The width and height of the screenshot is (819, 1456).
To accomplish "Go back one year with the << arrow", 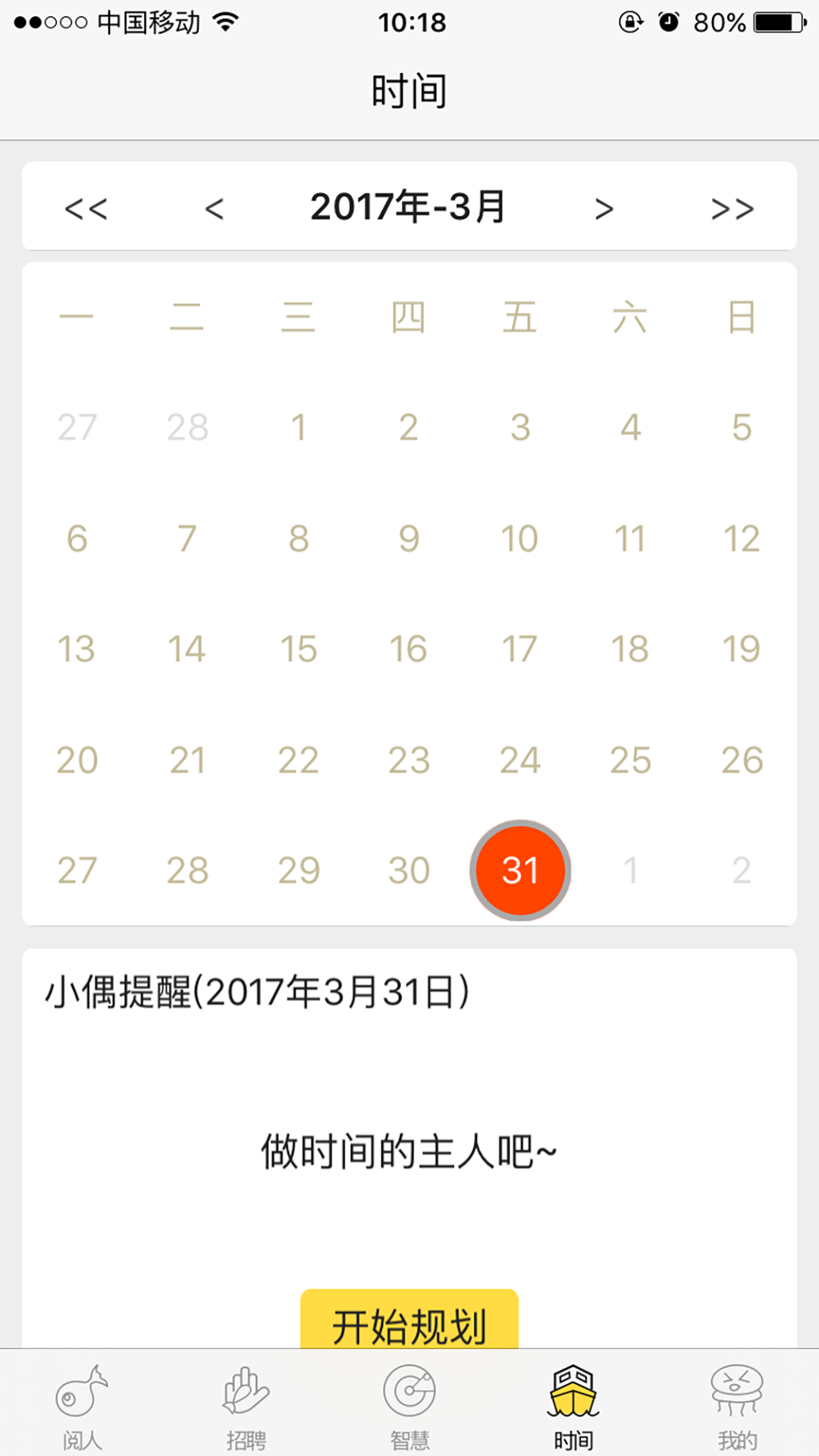I will point(86,208).
